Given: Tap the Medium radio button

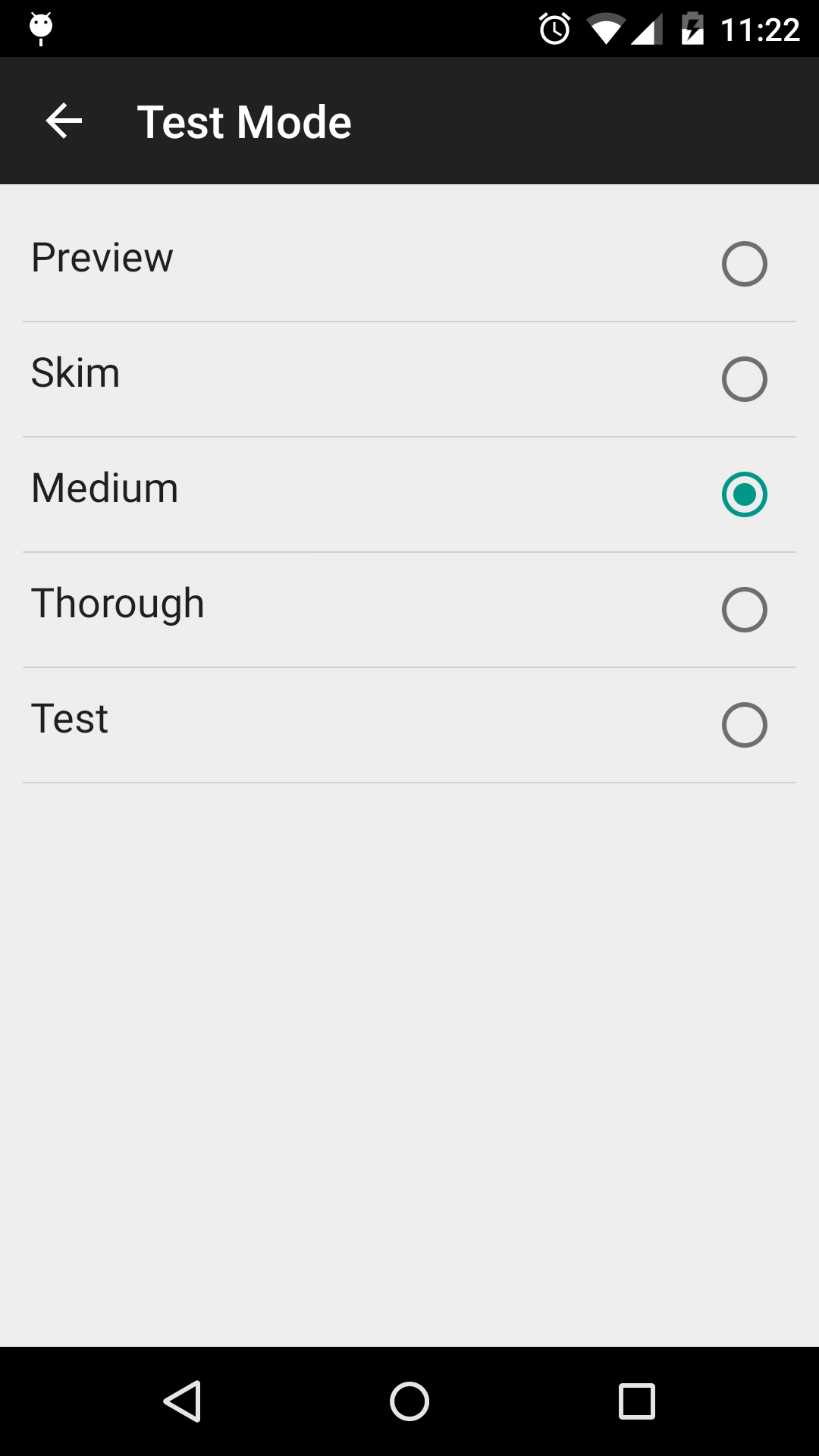Looking at the screenshot, I should [744, 494].
